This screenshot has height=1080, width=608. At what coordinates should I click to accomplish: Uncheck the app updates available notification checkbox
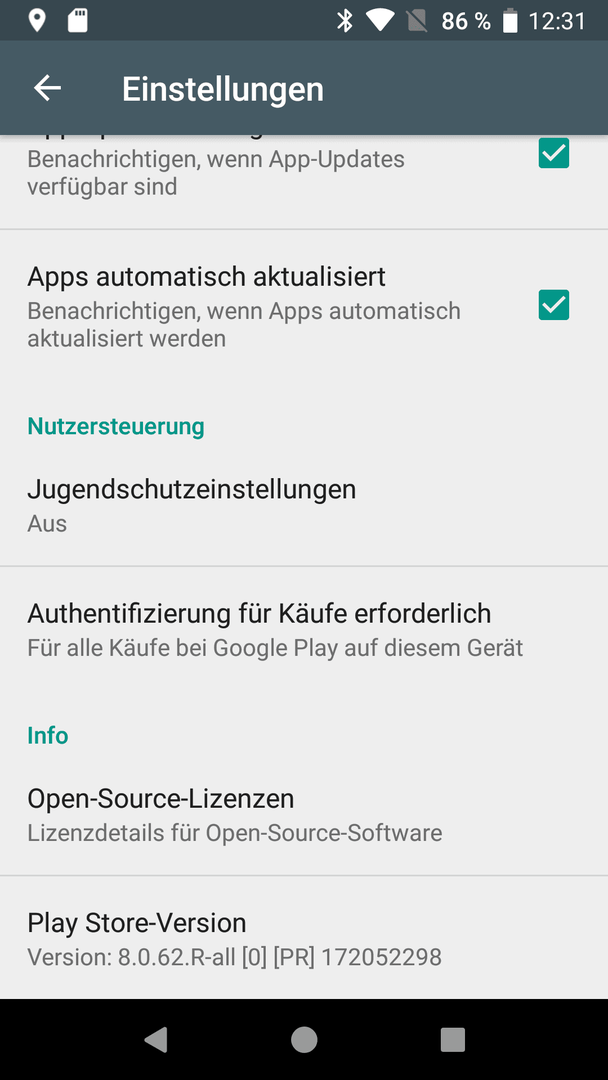pos(554,153)
